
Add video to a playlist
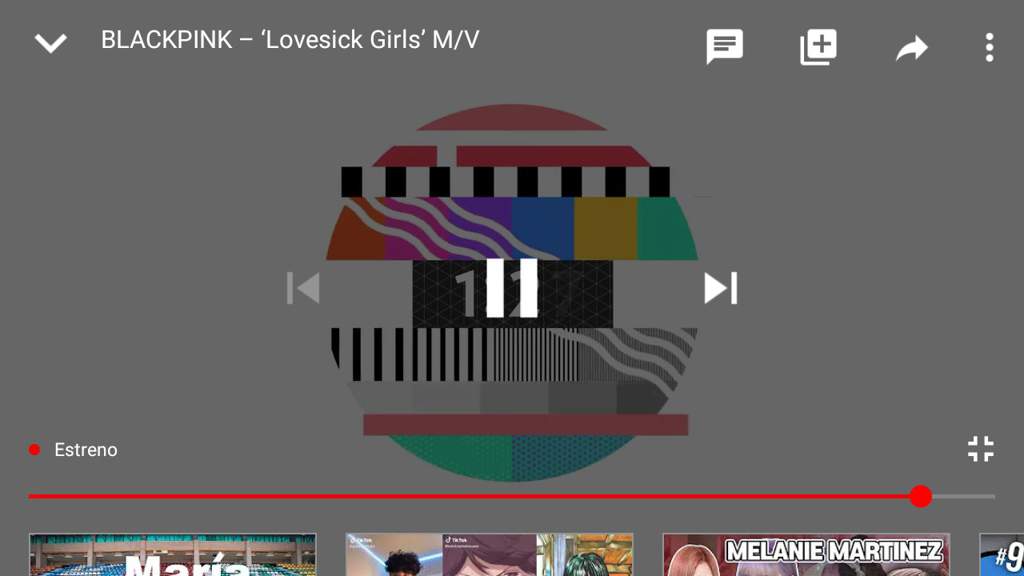pos(818,47)
